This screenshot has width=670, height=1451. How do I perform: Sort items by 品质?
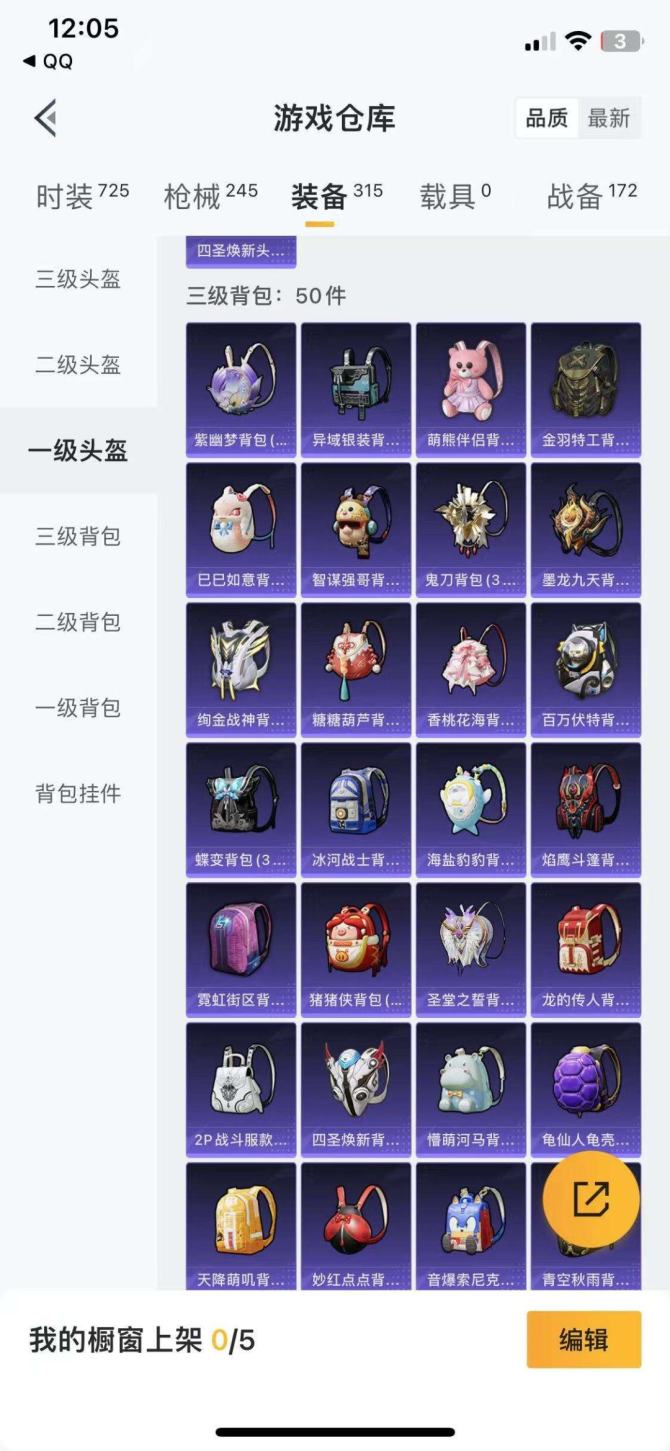[546, 118]
